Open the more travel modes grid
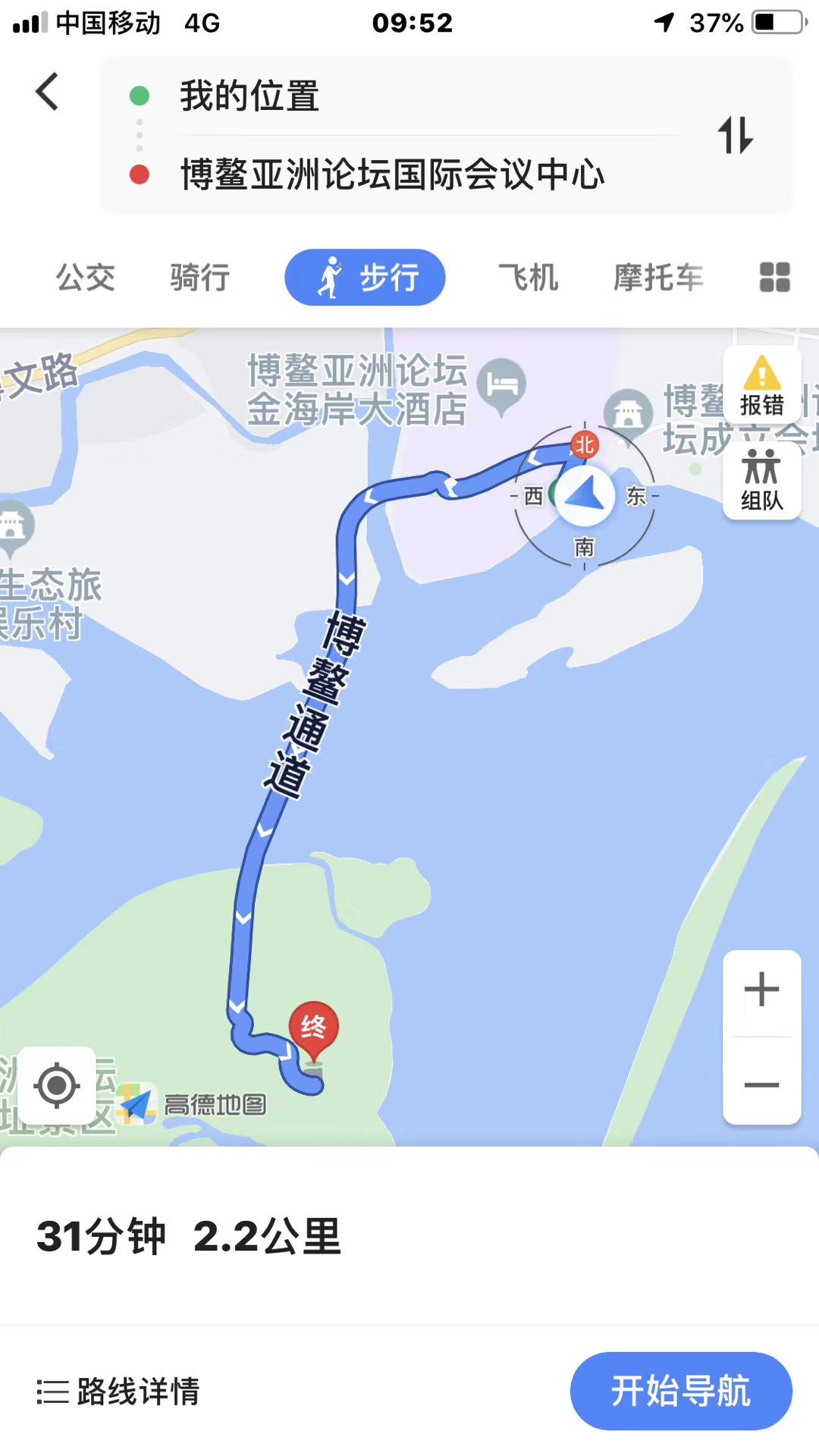Viewport: 819px width, 1456px height. pos(774,278)
